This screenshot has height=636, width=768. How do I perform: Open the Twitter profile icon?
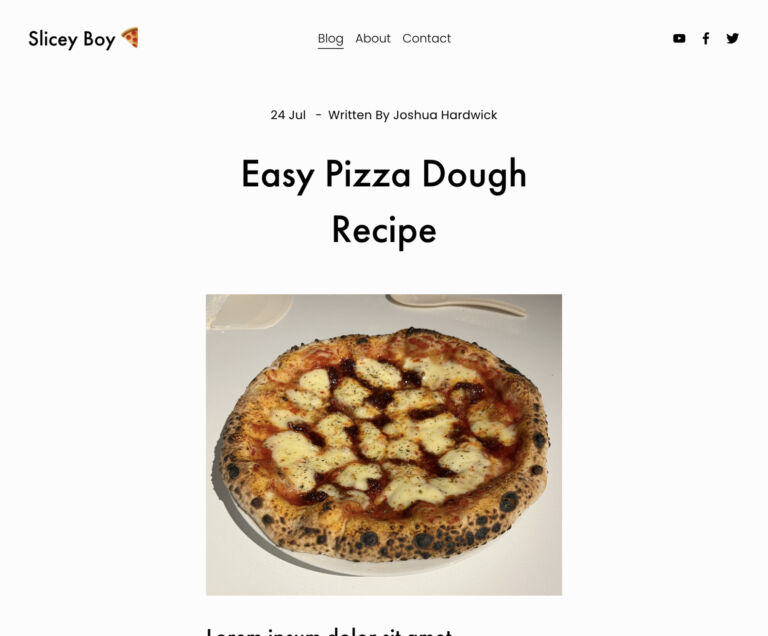coord(732,38)
